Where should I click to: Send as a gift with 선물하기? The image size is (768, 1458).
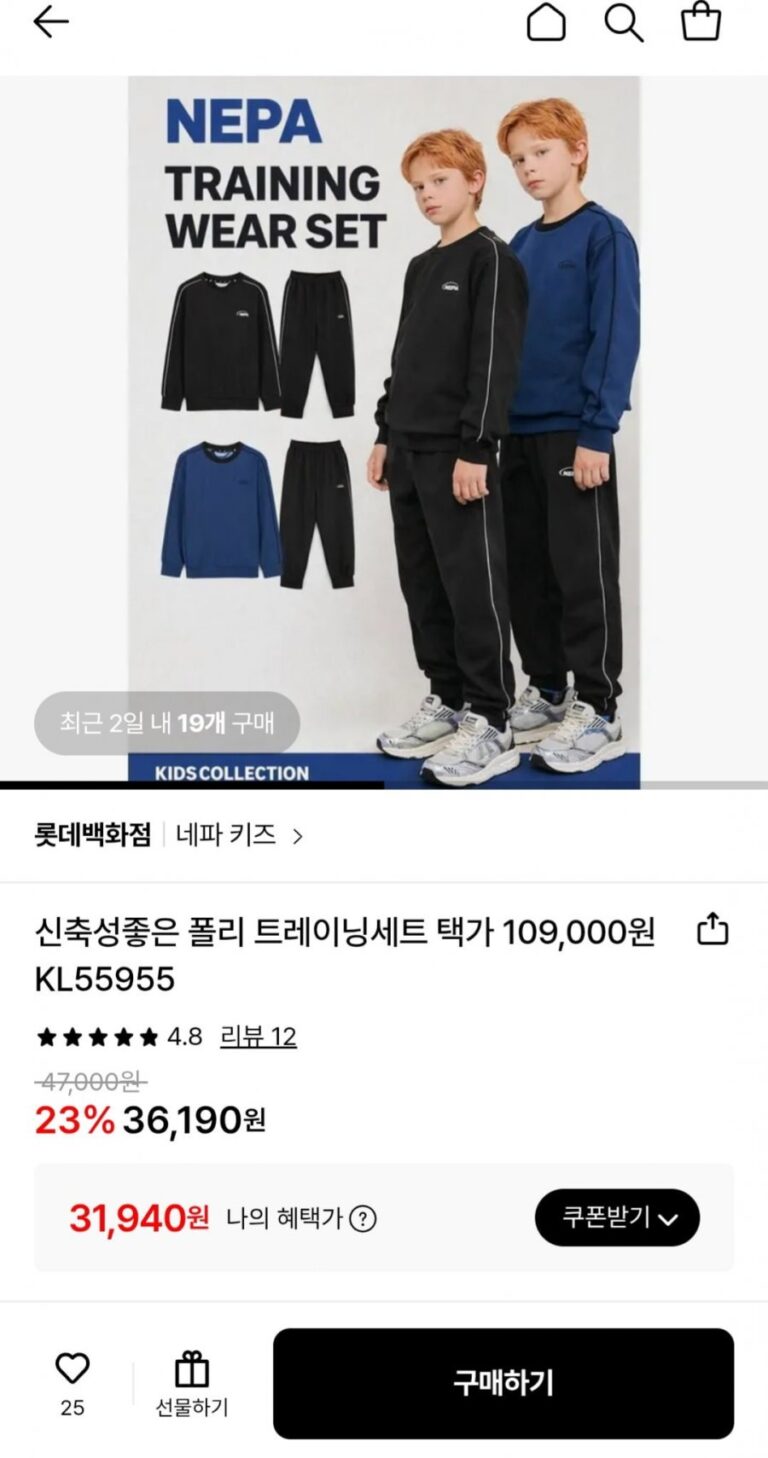coord(191,1384)
